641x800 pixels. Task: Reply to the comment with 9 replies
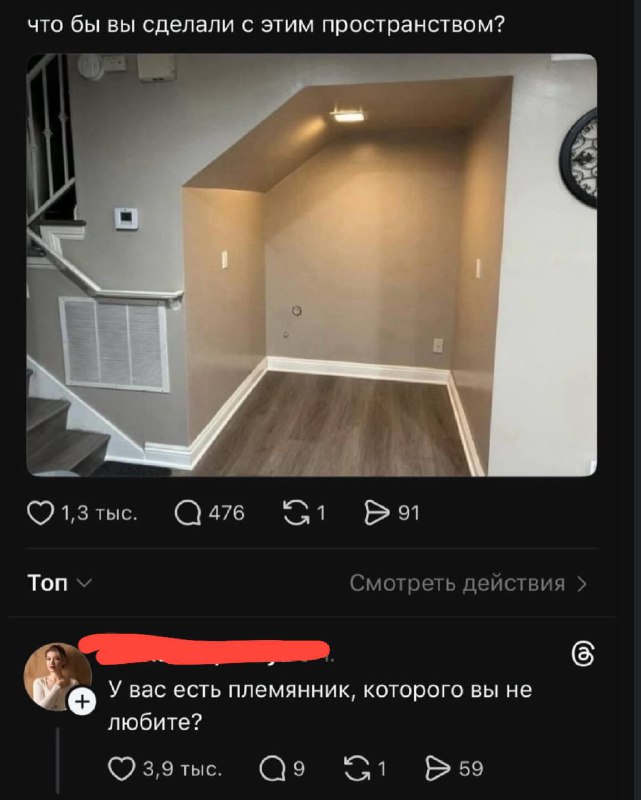tap(271, 768)
